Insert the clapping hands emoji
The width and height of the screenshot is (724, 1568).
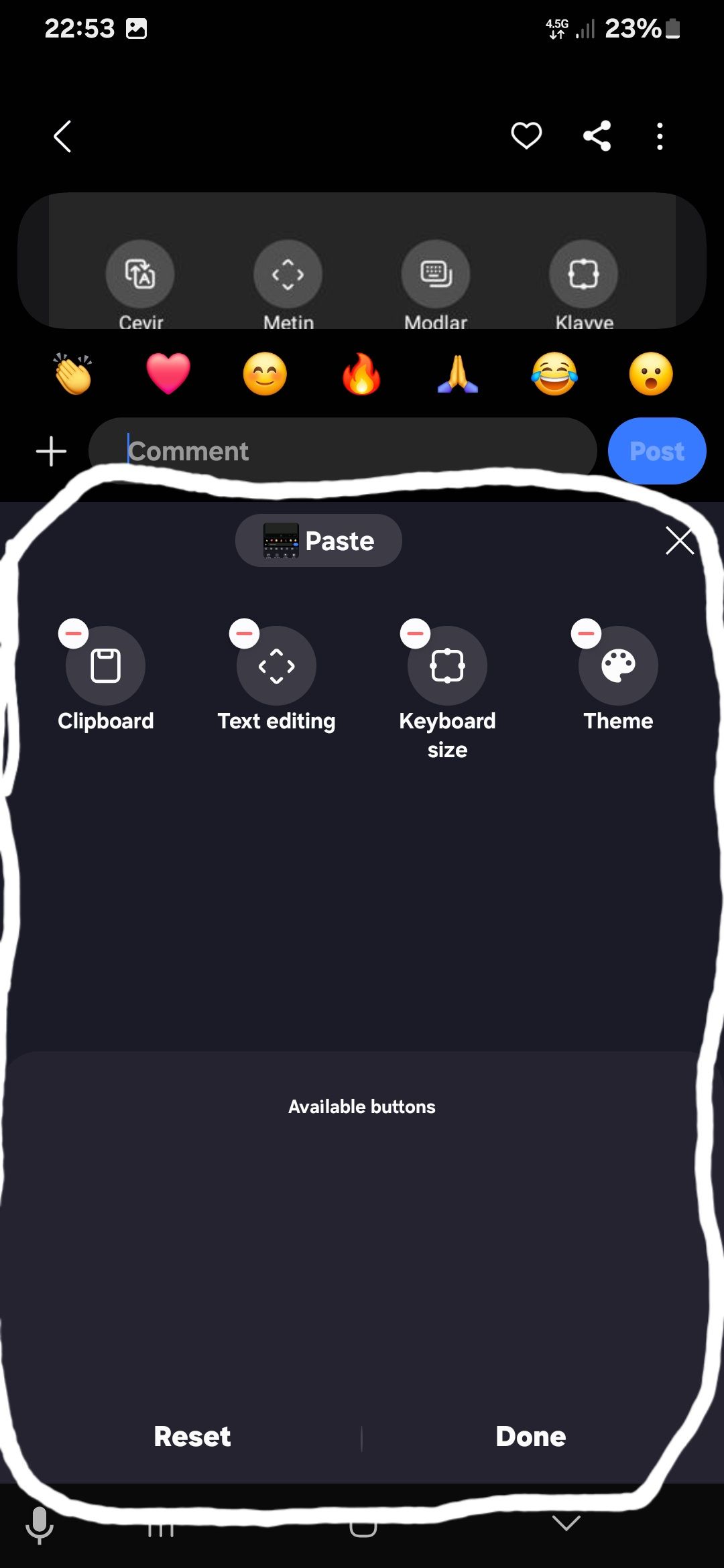73,374
